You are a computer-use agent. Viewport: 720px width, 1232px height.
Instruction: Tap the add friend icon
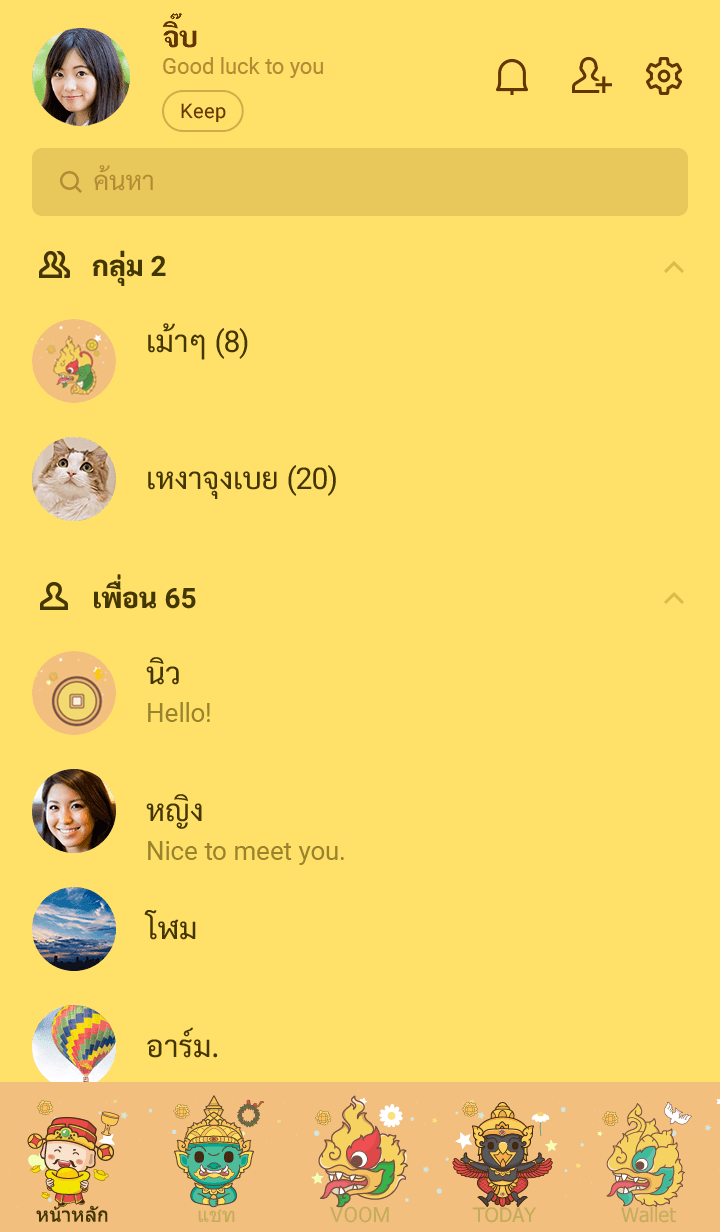click(591, 77)
